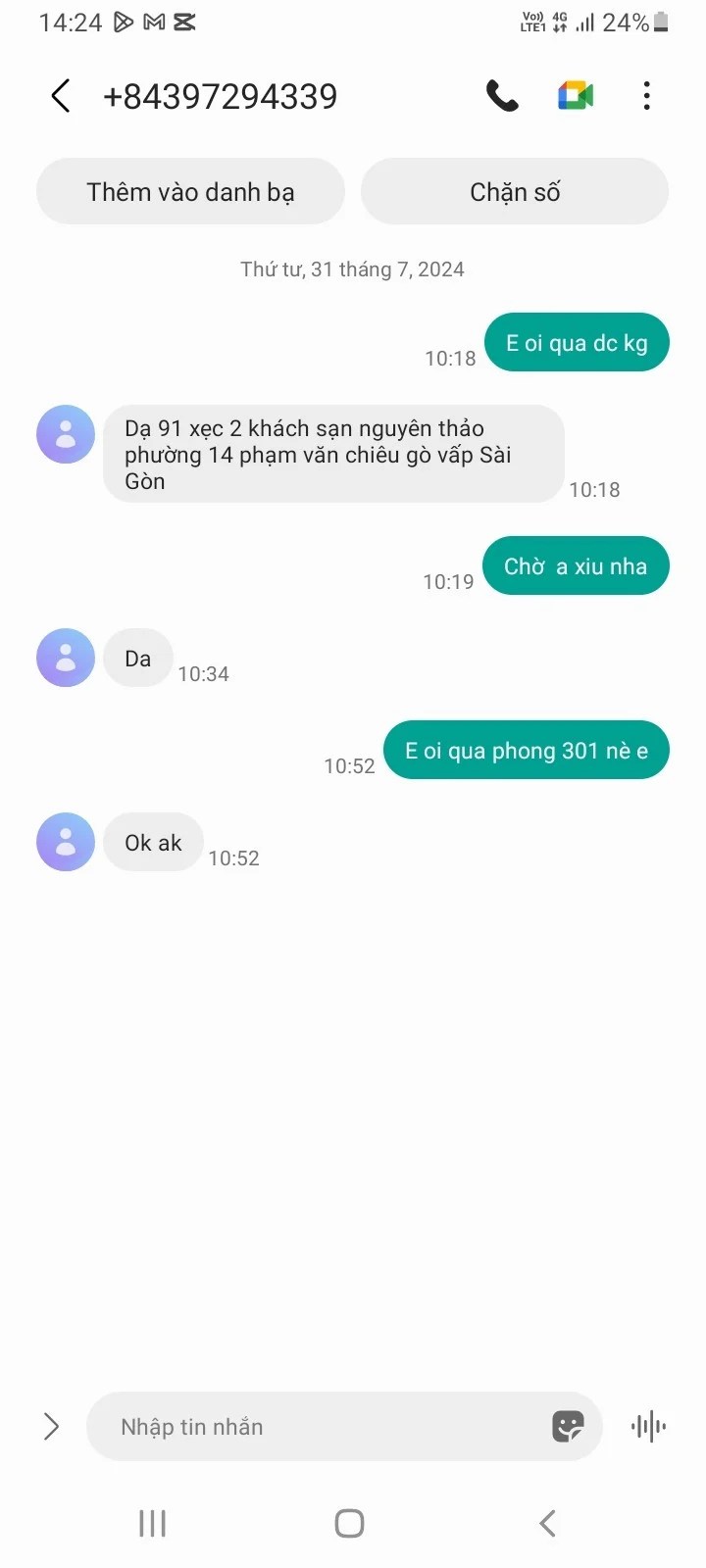Expand attachment options arrow beside message box
The width and height of the screenshot is (706, 1568).
51,1427
